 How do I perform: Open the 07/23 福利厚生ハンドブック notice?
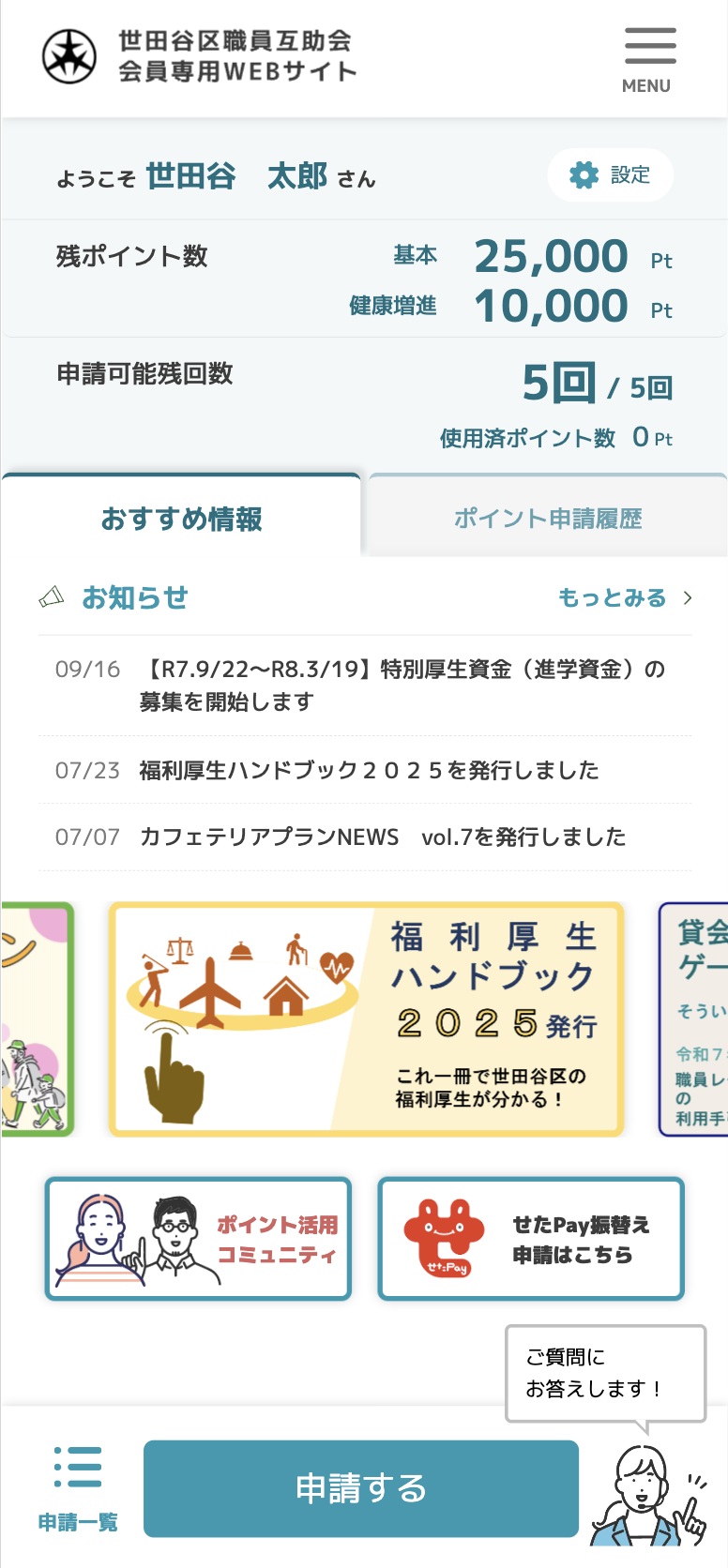[368, 770]
